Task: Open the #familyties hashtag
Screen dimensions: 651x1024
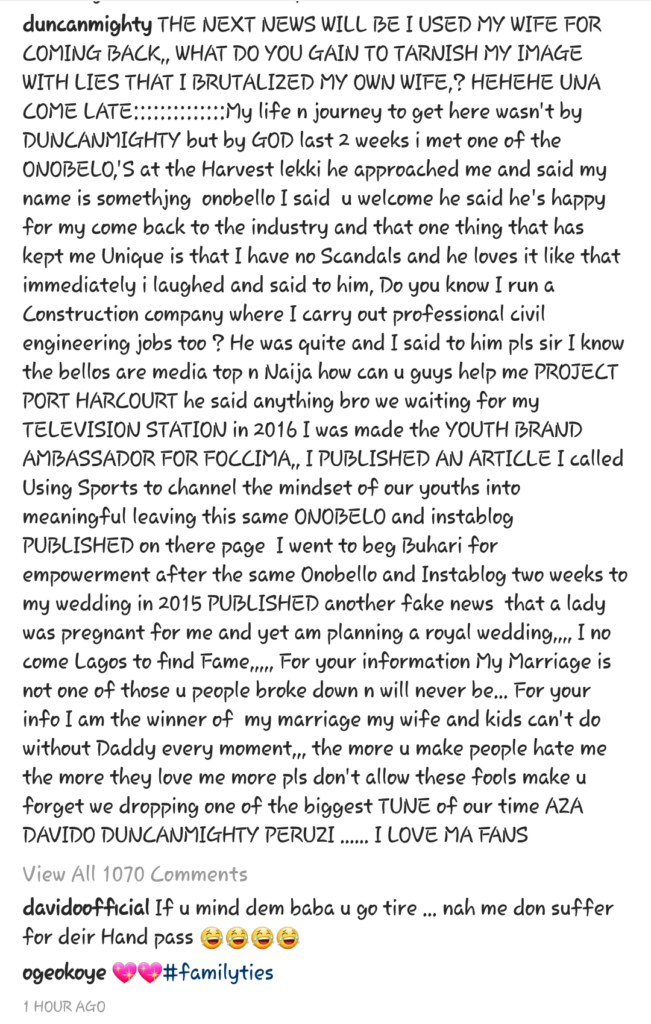Action: point(219,972)
